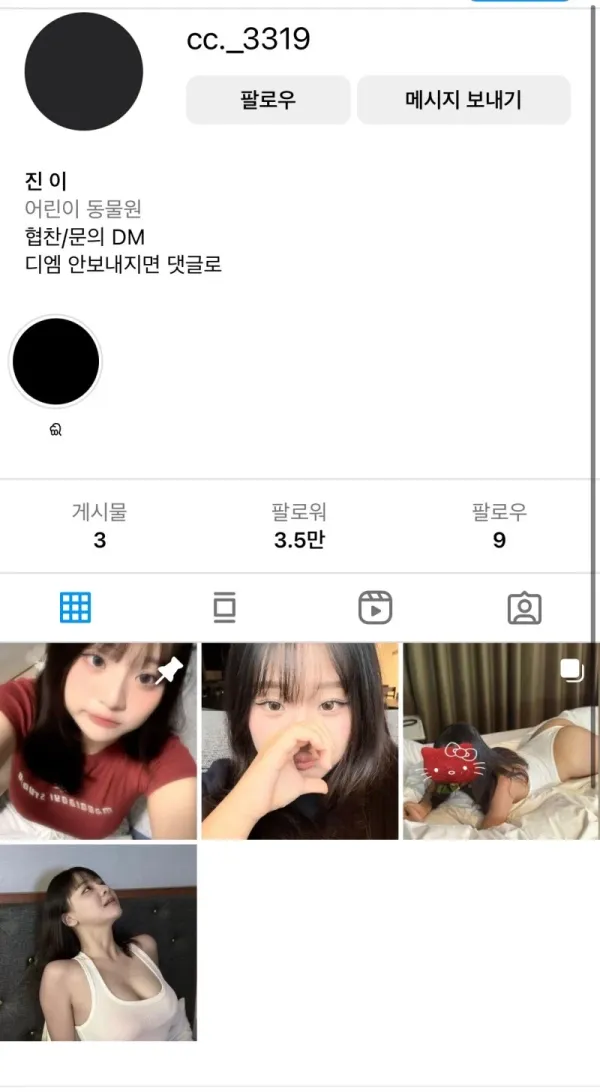Follow the cc._3319 account
Viewport: 600px width, 1092px height.
tap(268, 100)
